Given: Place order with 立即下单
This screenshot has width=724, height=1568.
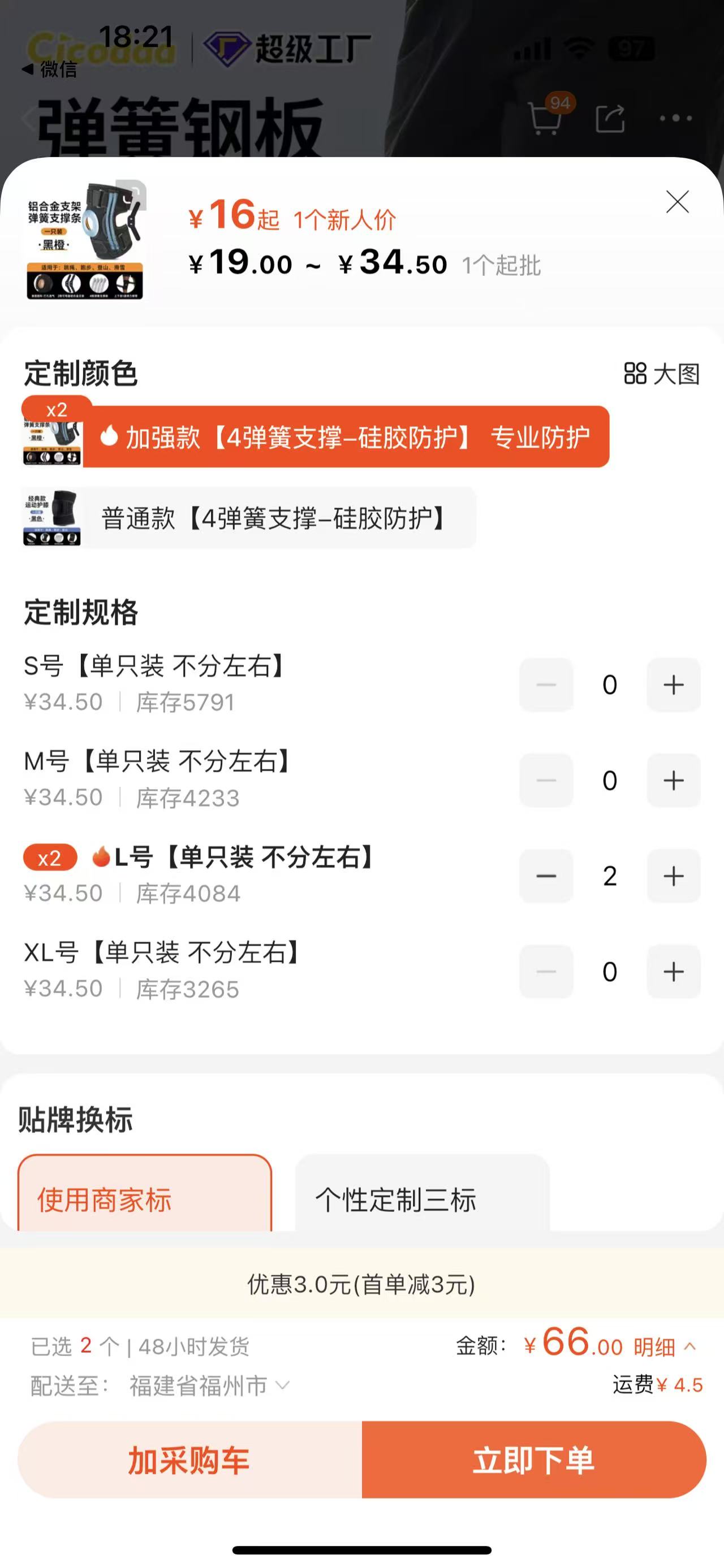Looking at the screenshot, I should 534,1460.
